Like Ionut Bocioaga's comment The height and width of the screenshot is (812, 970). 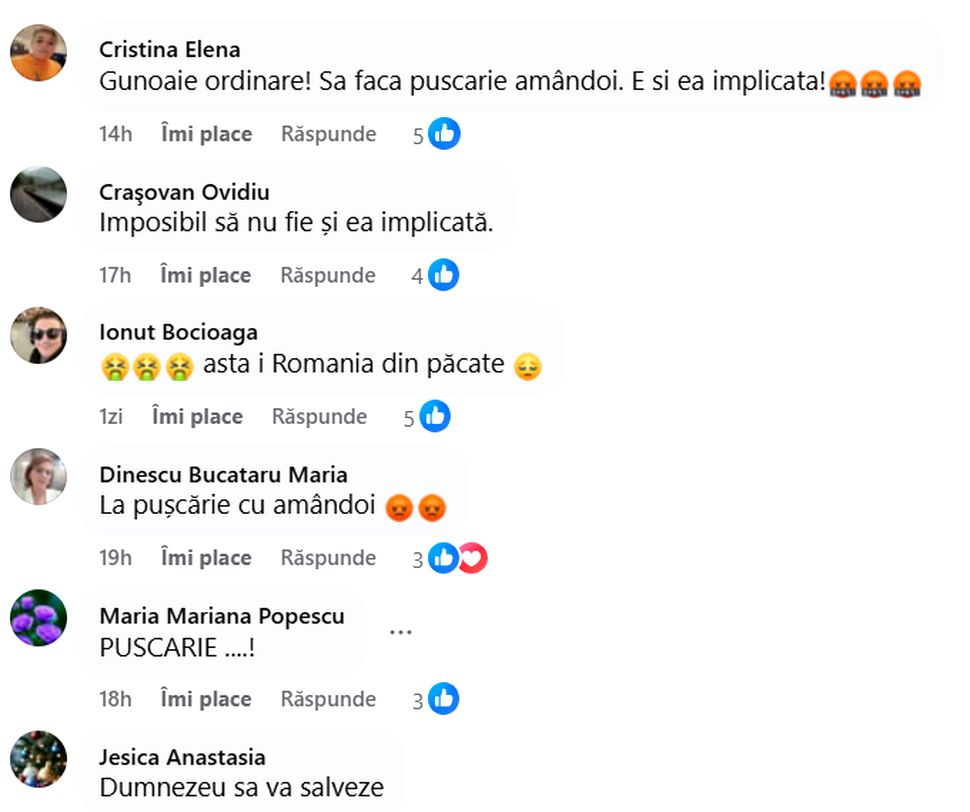(x=197, y=416)
